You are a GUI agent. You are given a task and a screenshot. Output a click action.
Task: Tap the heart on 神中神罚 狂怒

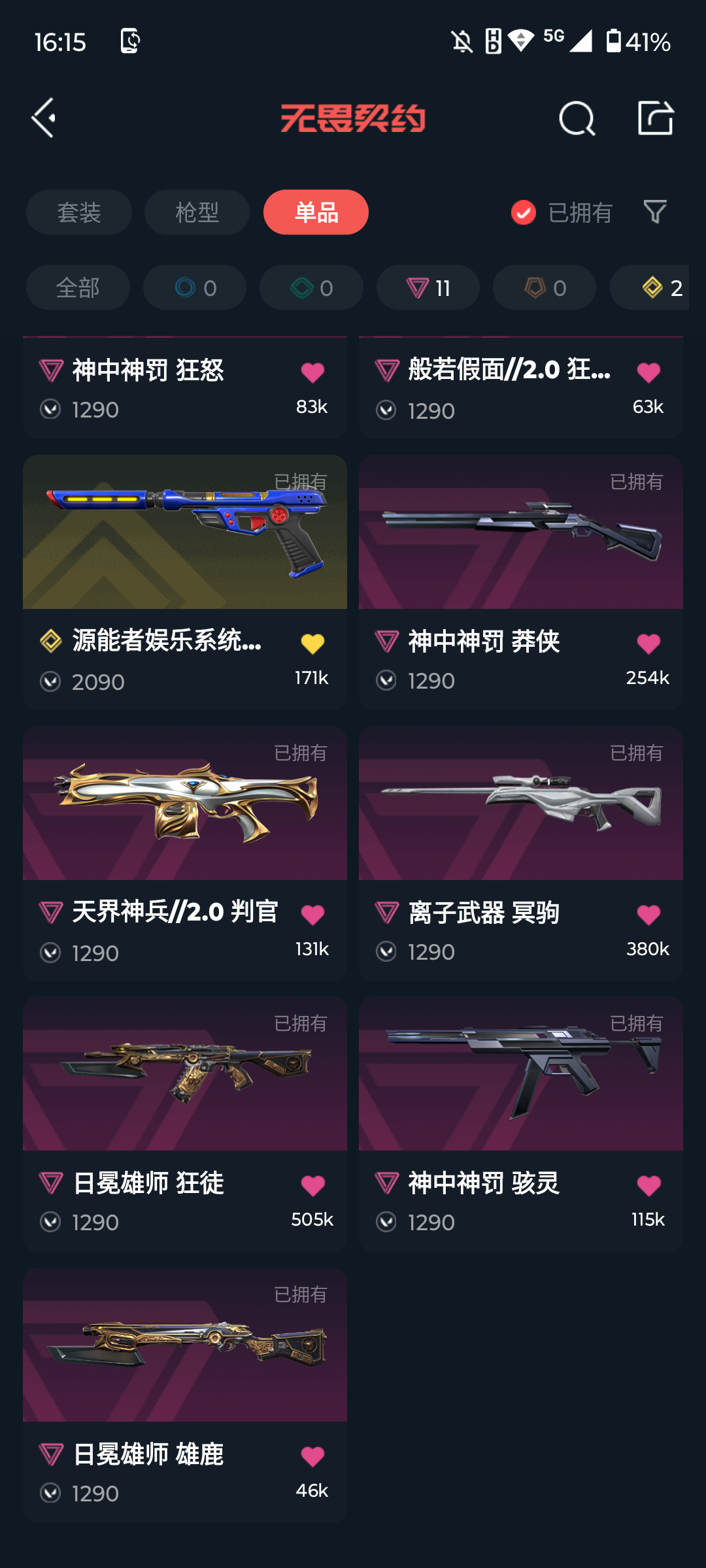[312, 372]
